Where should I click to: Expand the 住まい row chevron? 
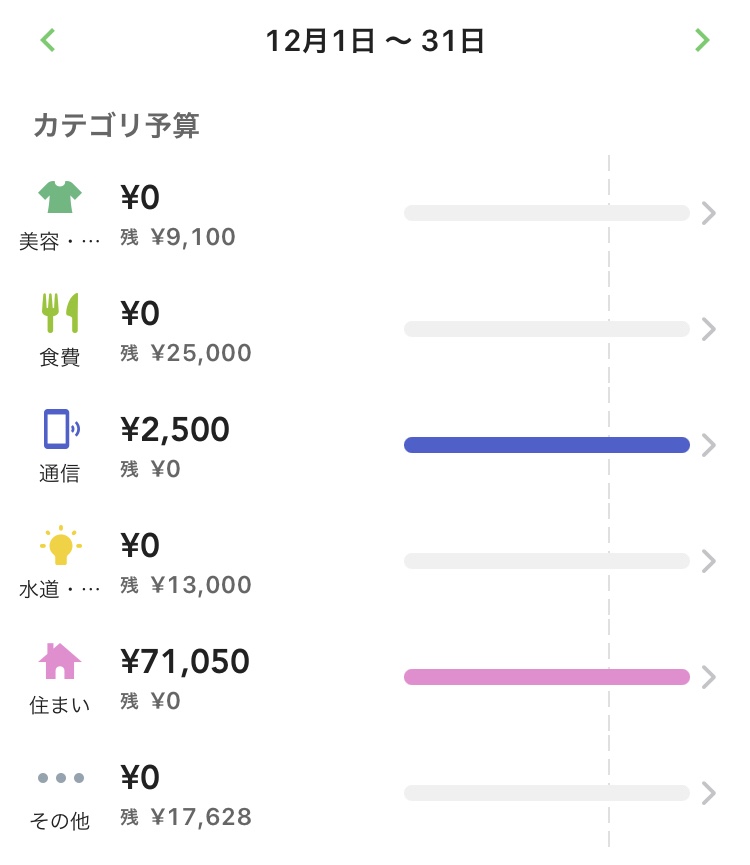click(711, 677)
